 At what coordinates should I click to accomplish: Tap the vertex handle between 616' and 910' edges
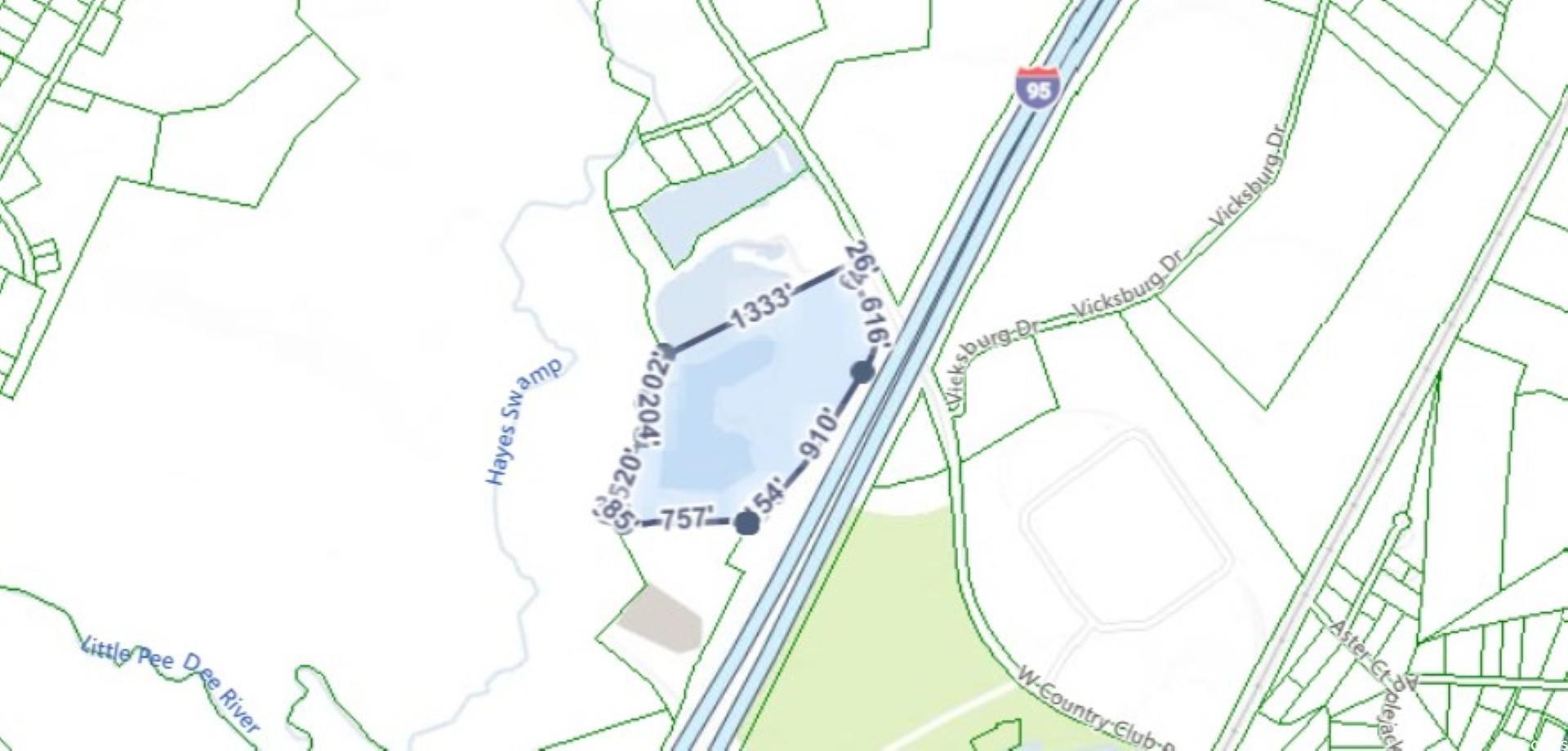pyautogui.click(x=862, y=372)
